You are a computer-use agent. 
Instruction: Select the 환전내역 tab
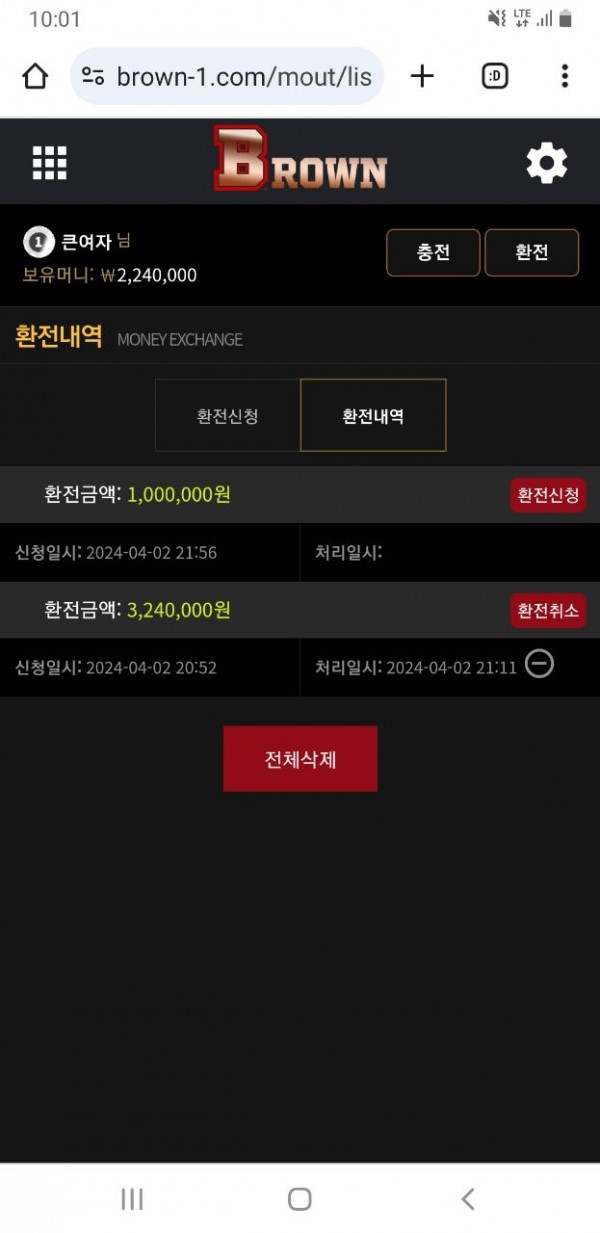pyautogui.click(x=373, y=416)
